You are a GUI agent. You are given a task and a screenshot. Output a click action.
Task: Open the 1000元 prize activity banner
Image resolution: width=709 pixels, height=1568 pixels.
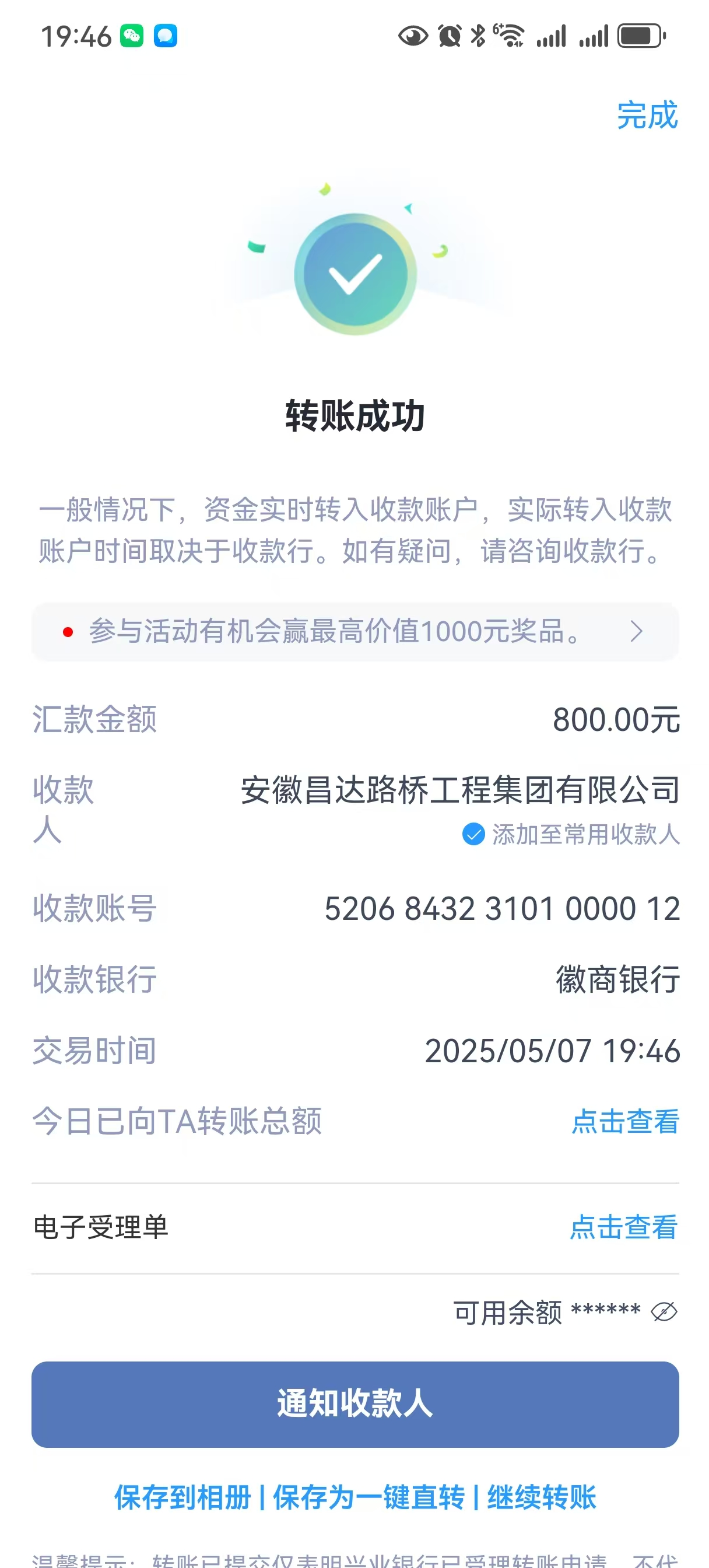pyautogui.click(x=354, y=631)
